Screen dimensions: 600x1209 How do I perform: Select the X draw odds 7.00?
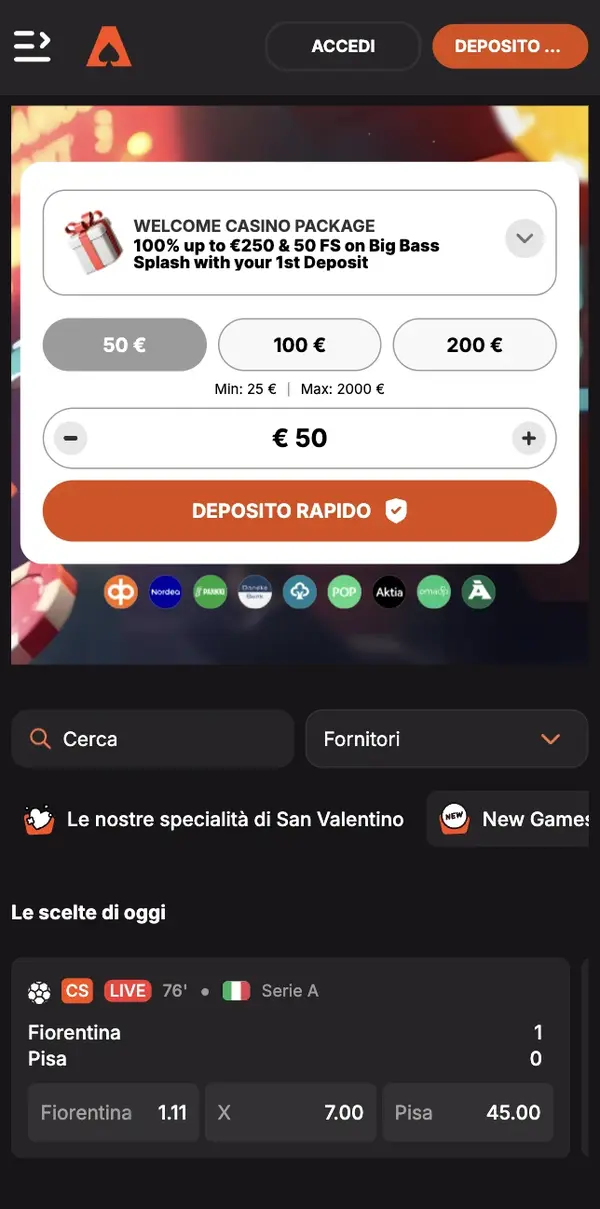tap(290, 1113)
